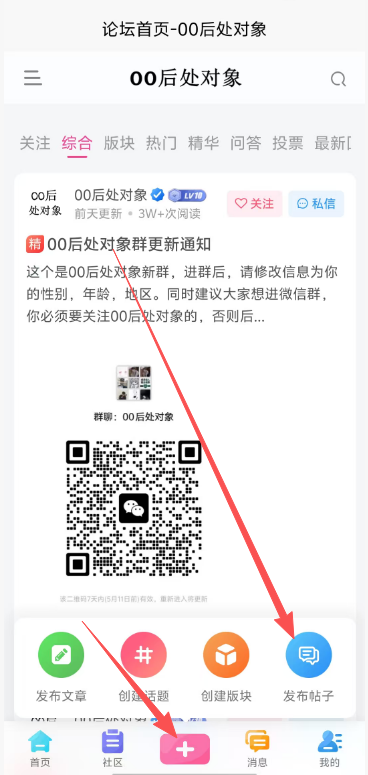Open the 消息 bottom tab

257,748
